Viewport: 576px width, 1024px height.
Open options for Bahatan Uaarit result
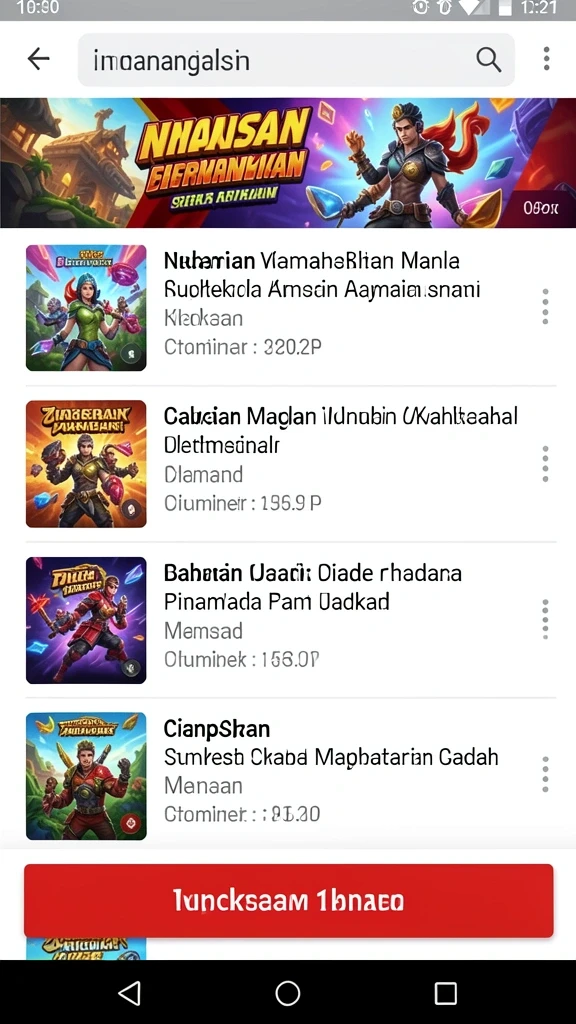[x=545, y=619]
